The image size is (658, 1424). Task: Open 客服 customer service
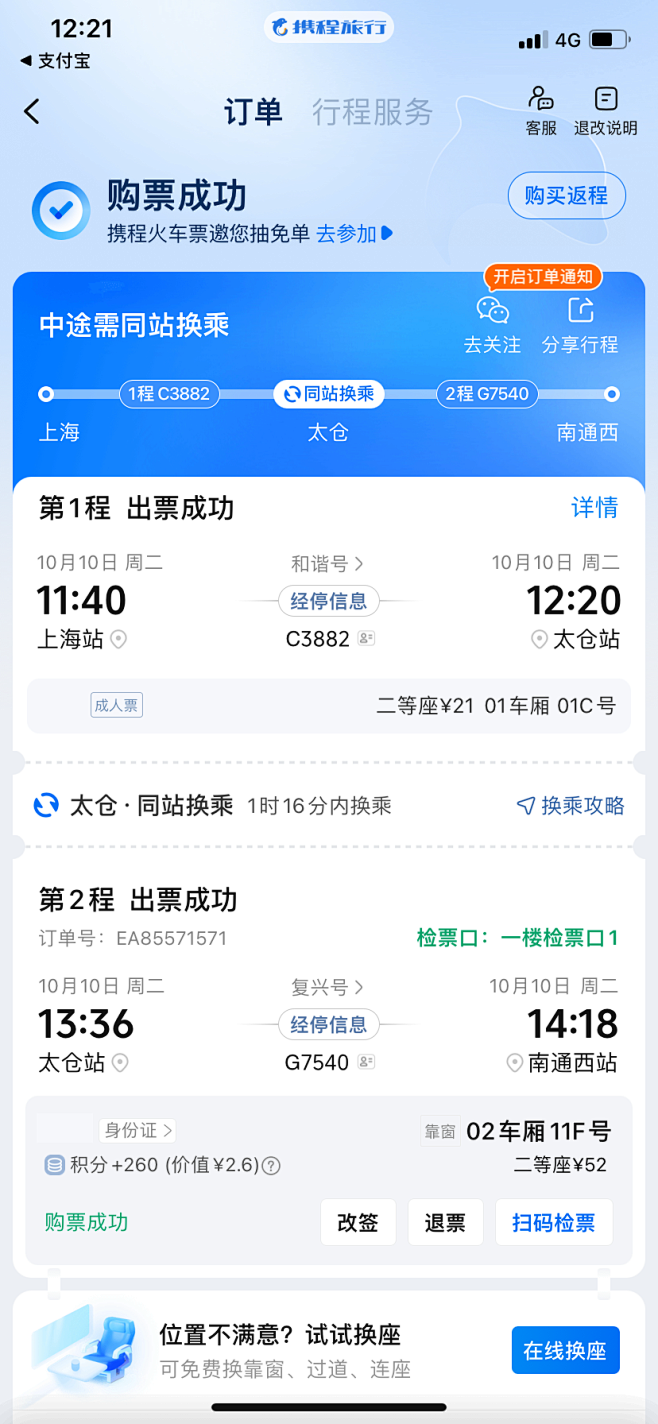541,110
